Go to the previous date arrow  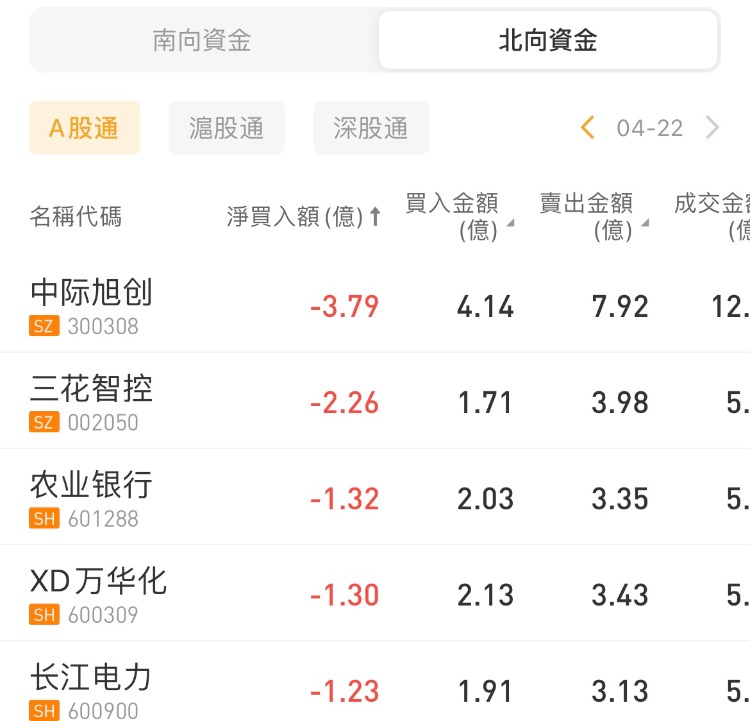(x=588, y=128)
